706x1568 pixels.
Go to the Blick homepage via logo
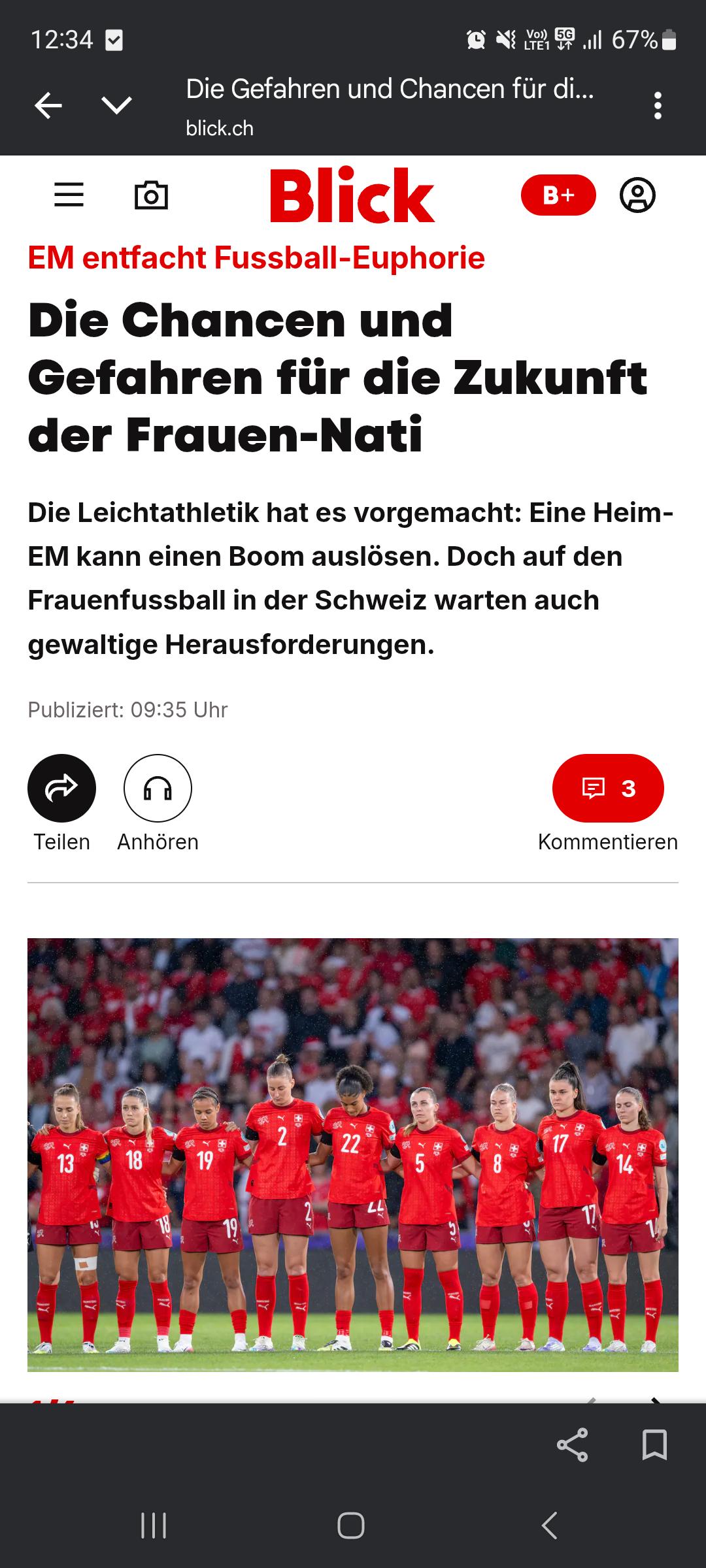pyautogui.click(x=352, y=195)
